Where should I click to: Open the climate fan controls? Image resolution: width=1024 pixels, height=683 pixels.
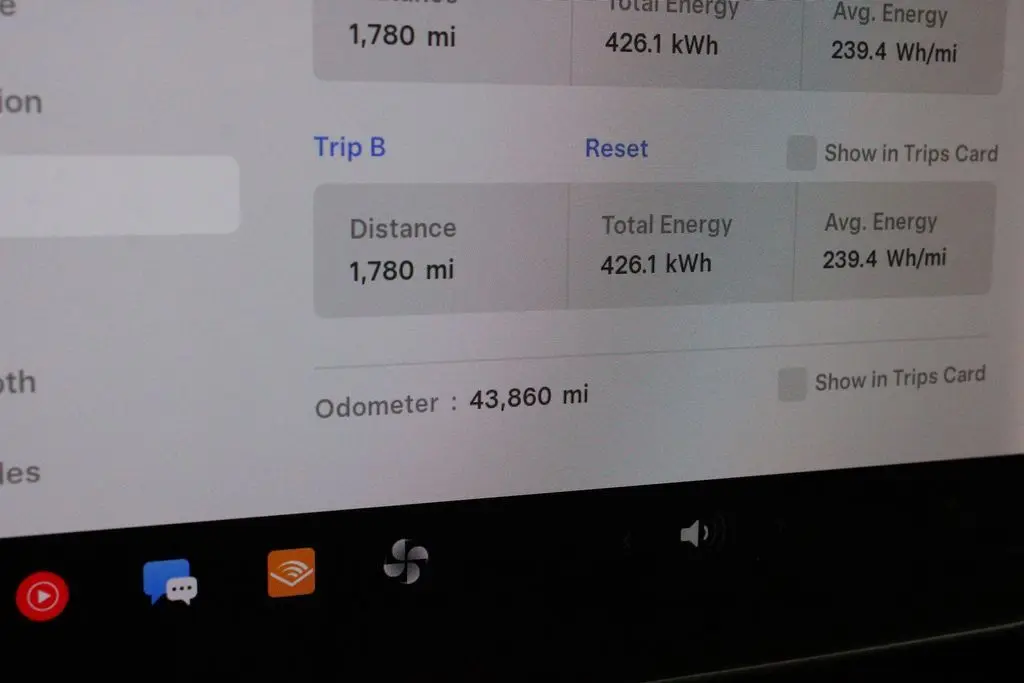coord(406,562)
